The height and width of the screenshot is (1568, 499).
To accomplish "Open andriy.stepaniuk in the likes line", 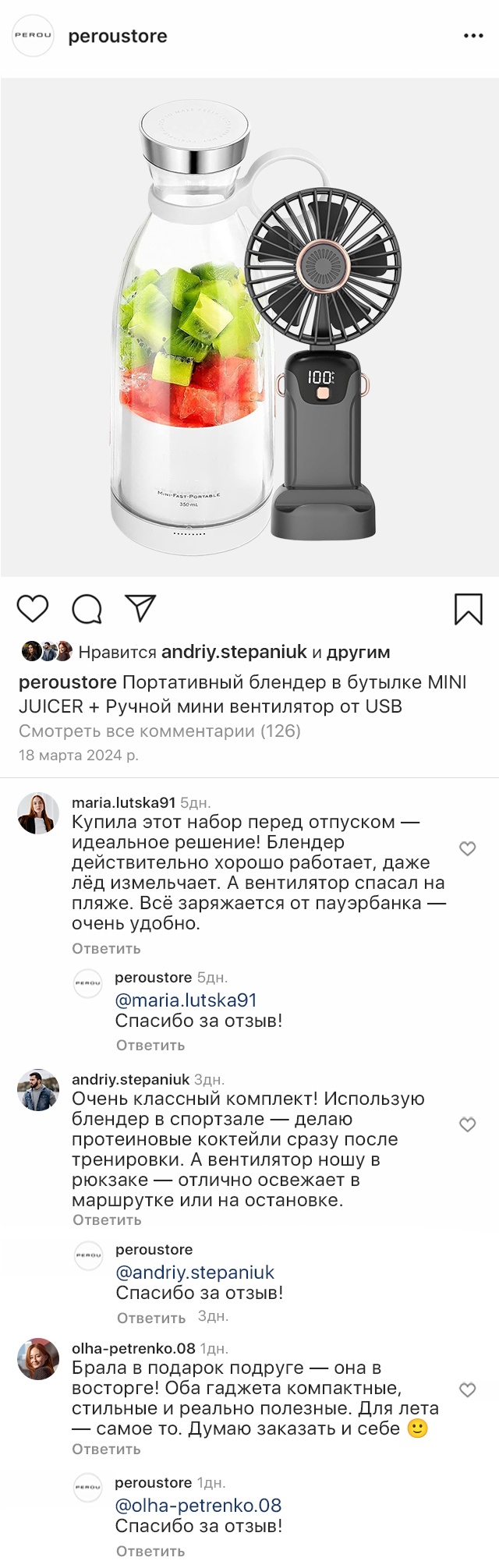I will click(x=234, y=652).
